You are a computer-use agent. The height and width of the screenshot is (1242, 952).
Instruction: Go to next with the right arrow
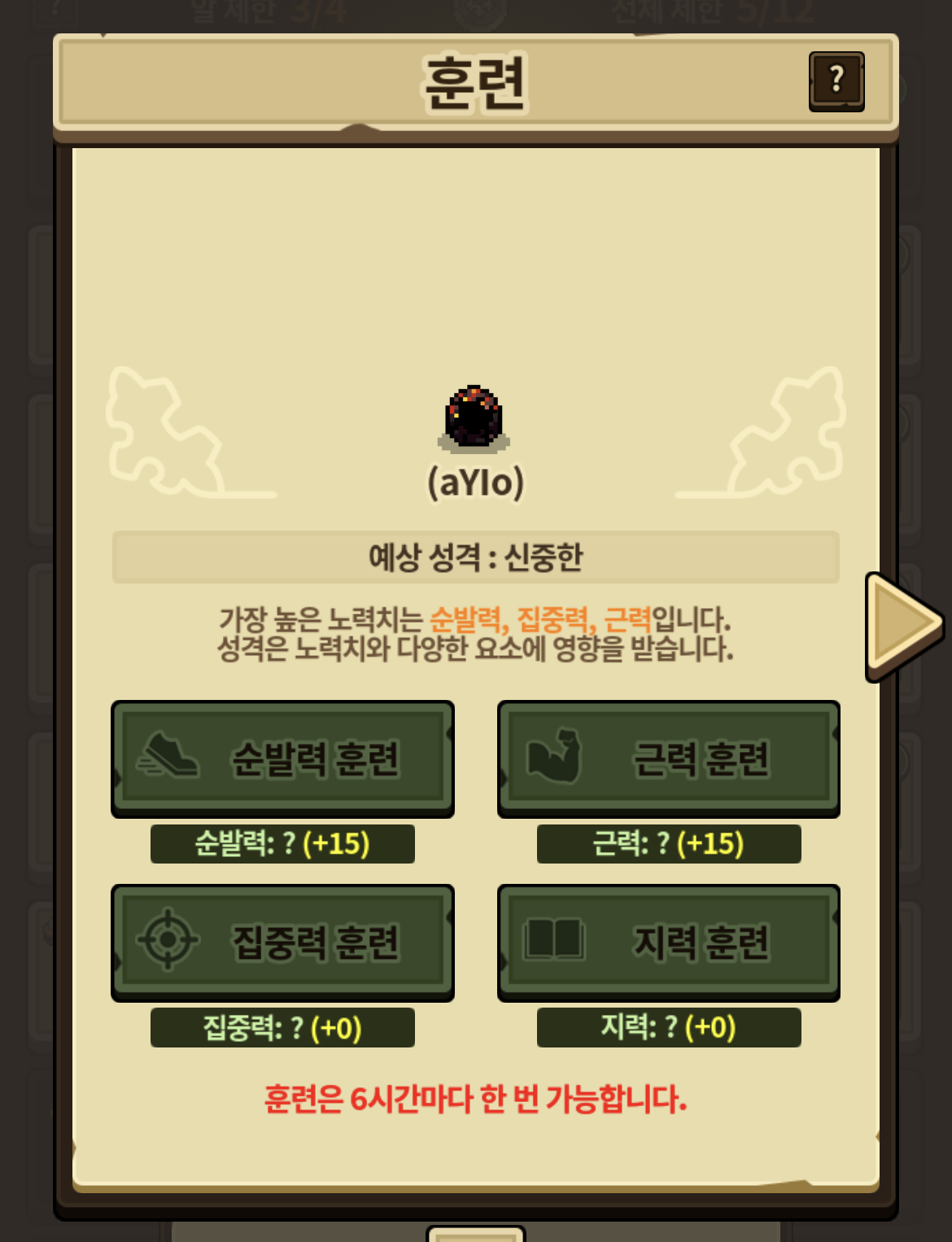[903, 626]
